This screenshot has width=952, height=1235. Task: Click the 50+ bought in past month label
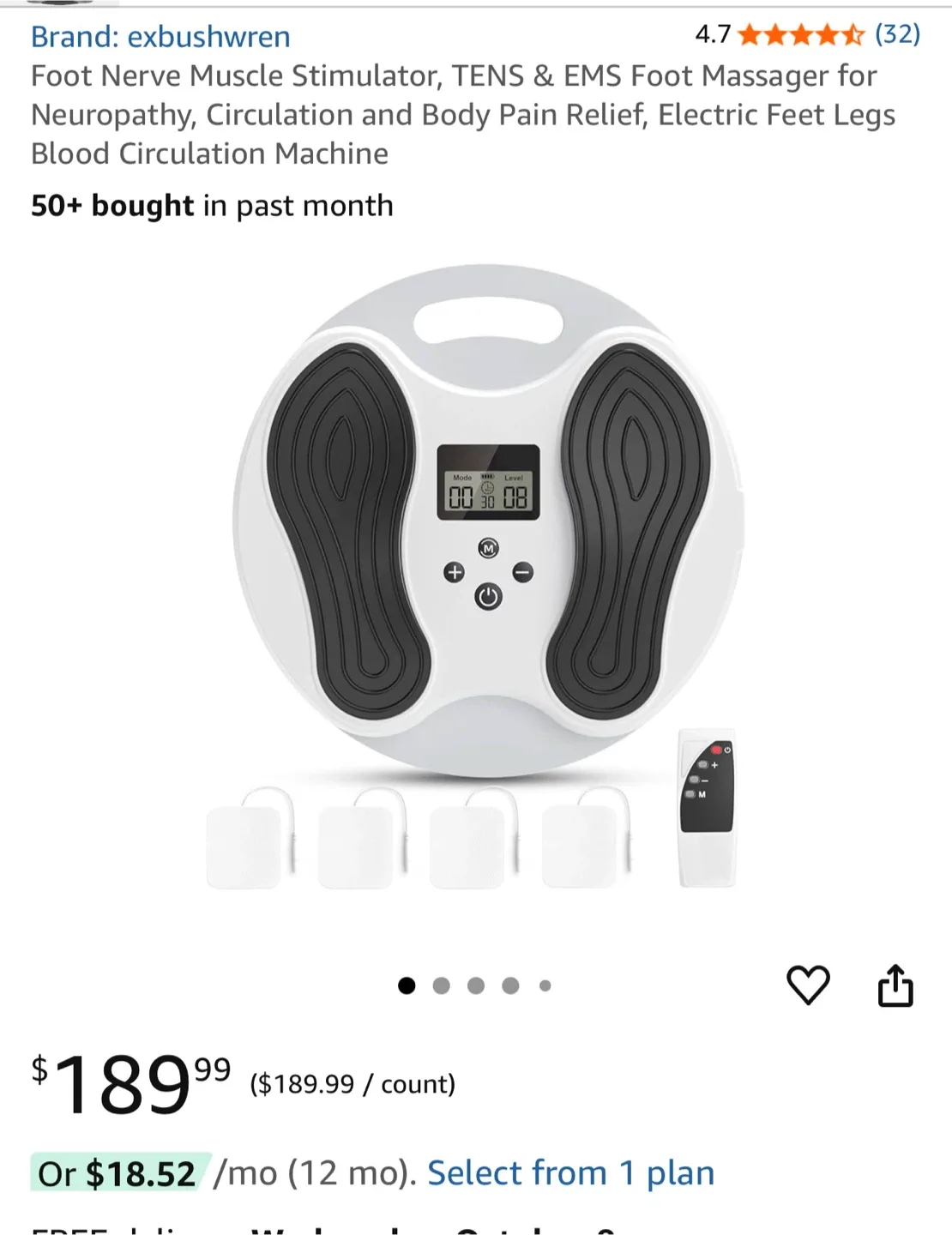tap(210, 205)
